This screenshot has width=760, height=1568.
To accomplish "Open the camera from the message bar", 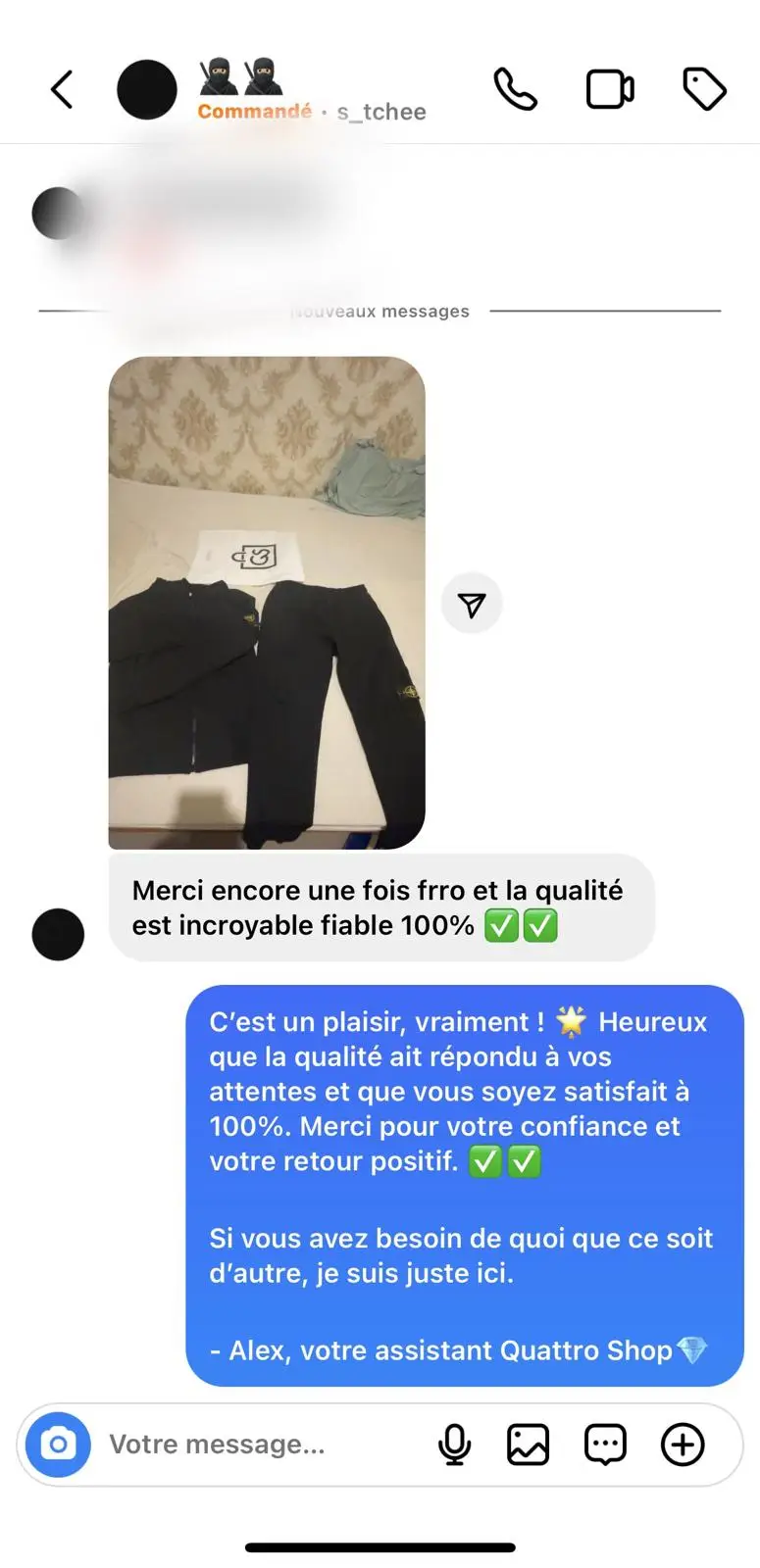I will coord(57,1445).
